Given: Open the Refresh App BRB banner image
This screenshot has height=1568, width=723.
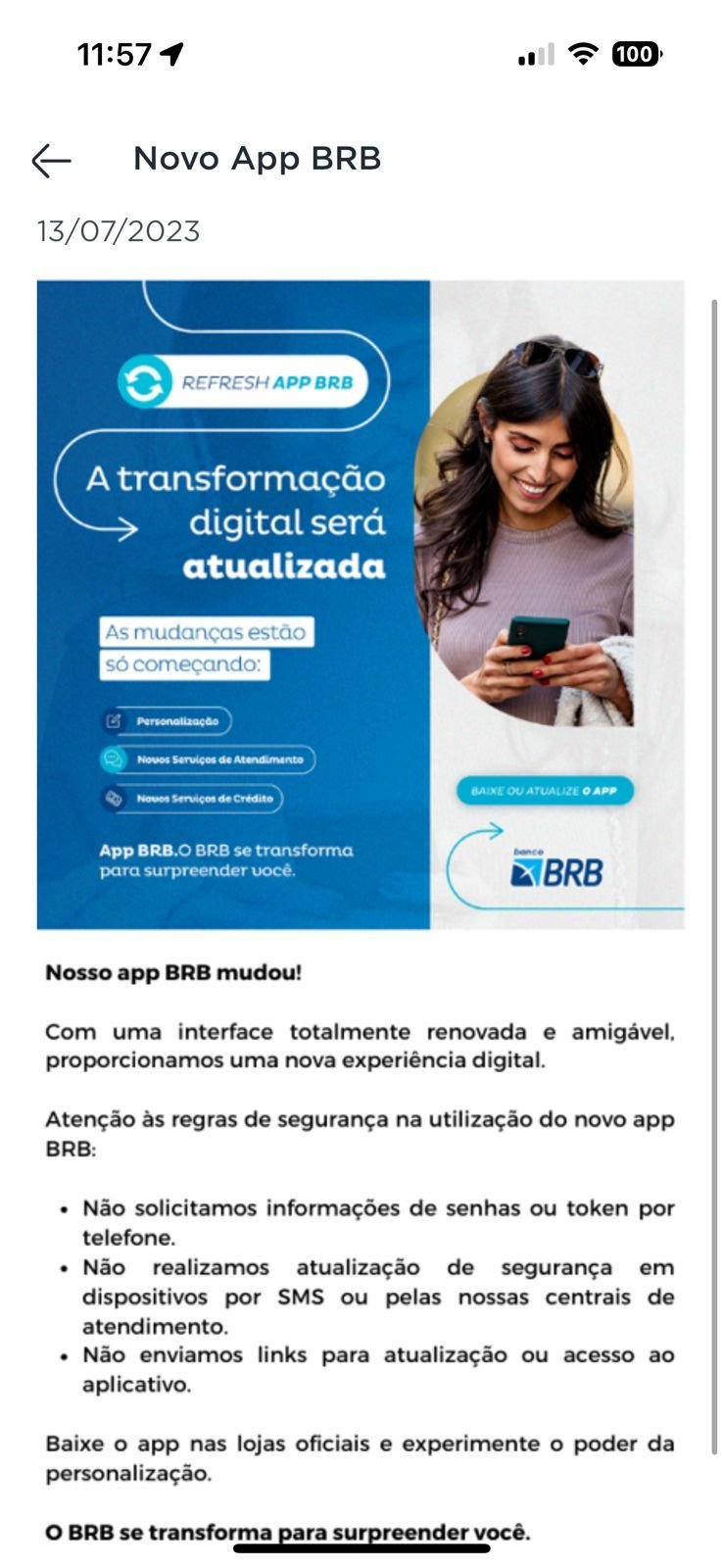Looking at the screenshot, I should tap(361, 604).
